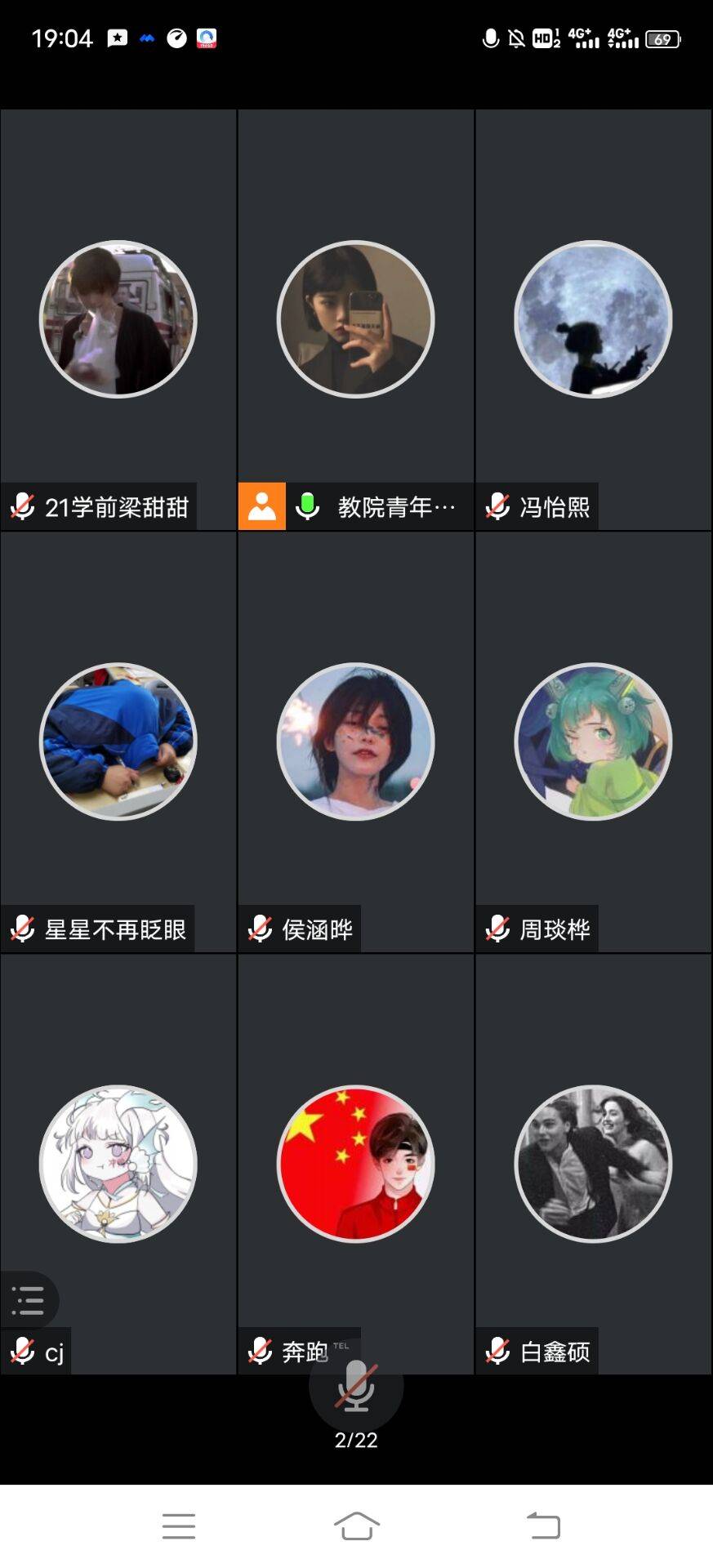Go back with the system back button
The width and height of the screenshot is (713, 1568).
click(543, 1526)
